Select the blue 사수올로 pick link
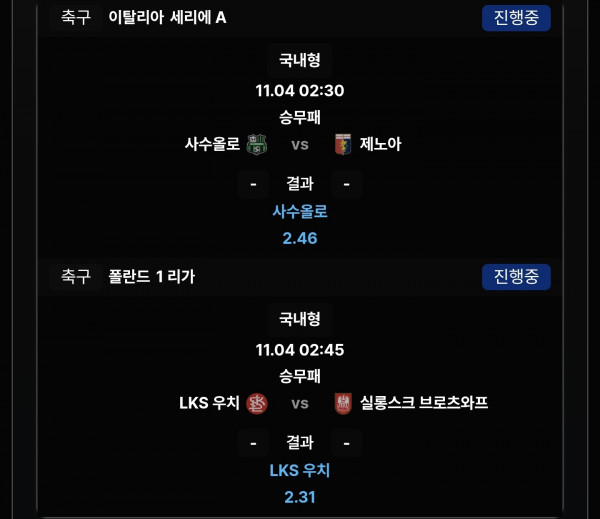This screenshot has width=600, height=519. click(x=300, y=212)
